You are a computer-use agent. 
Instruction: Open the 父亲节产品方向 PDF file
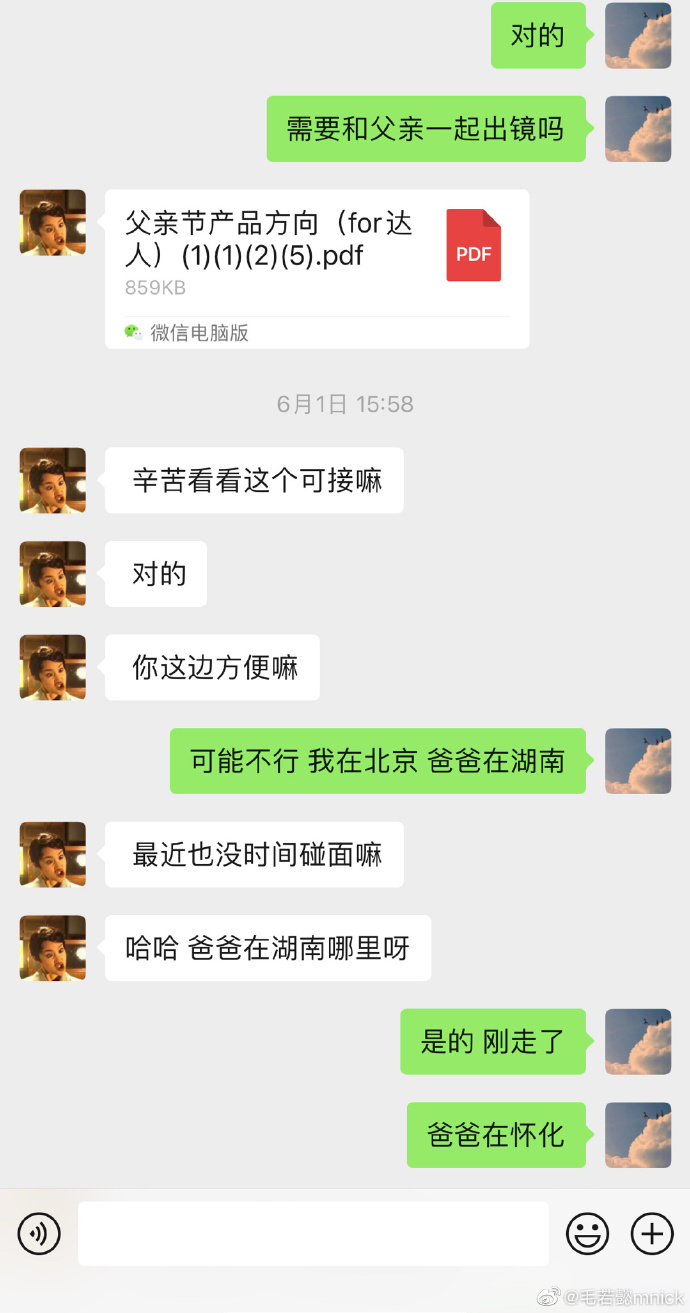tap(316, 268)
